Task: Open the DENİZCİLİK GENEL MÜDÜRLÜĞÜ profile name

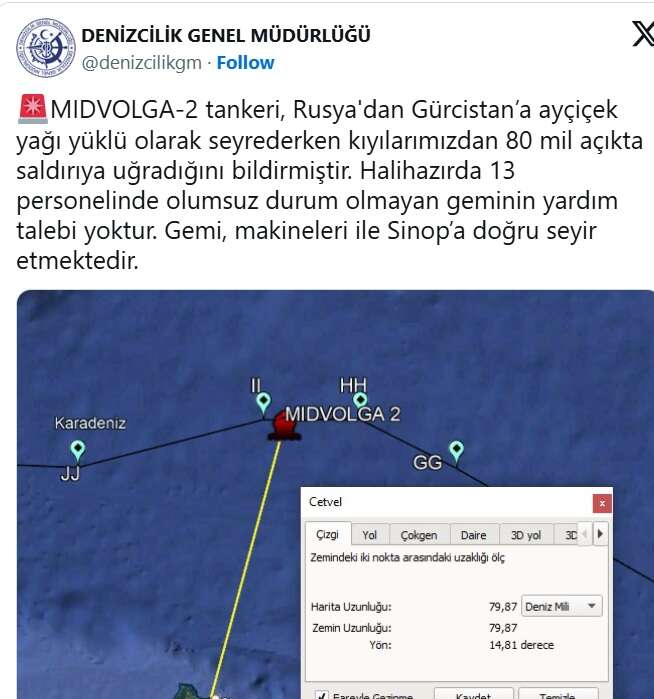Action: (226, 35)
